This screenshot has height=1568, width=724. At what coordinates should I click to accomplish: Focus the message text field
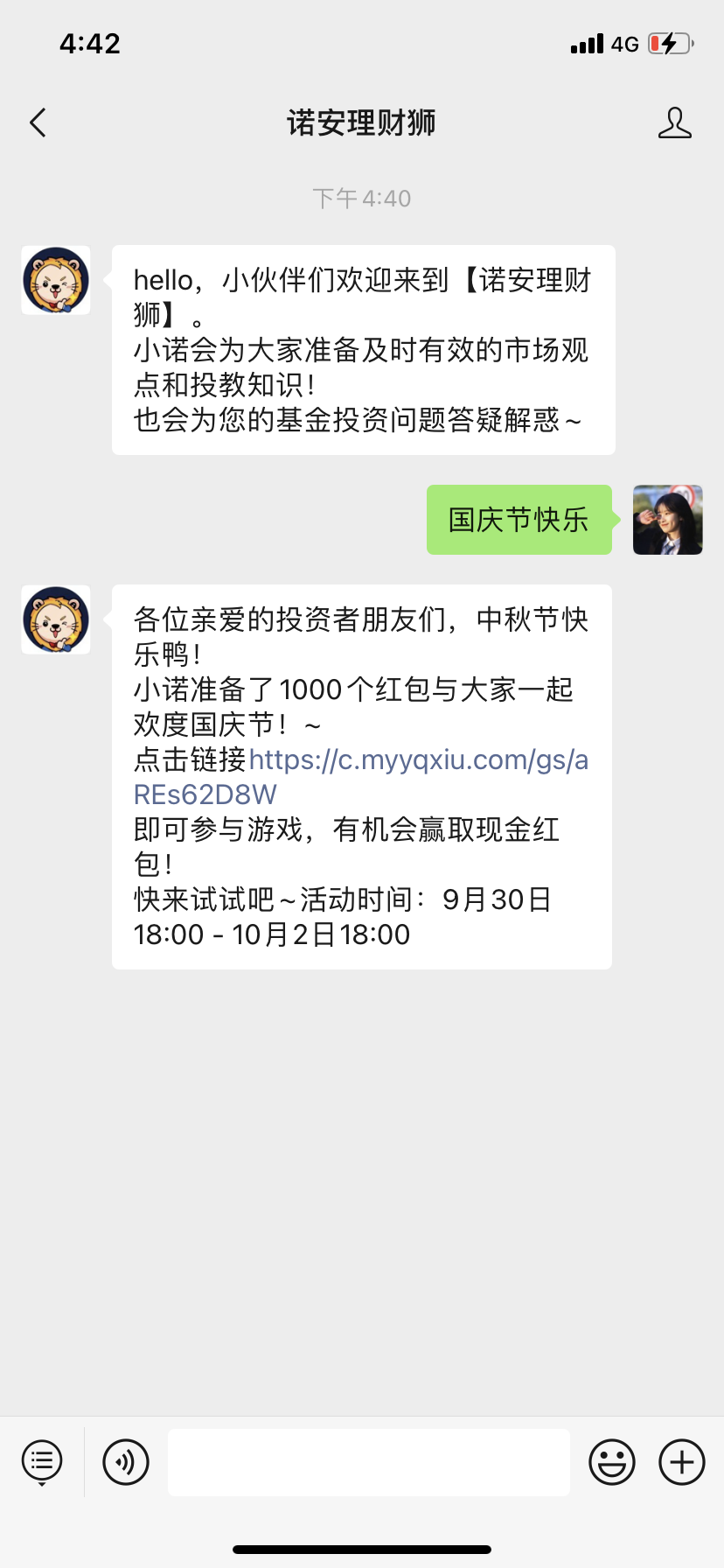[368, 1462]
